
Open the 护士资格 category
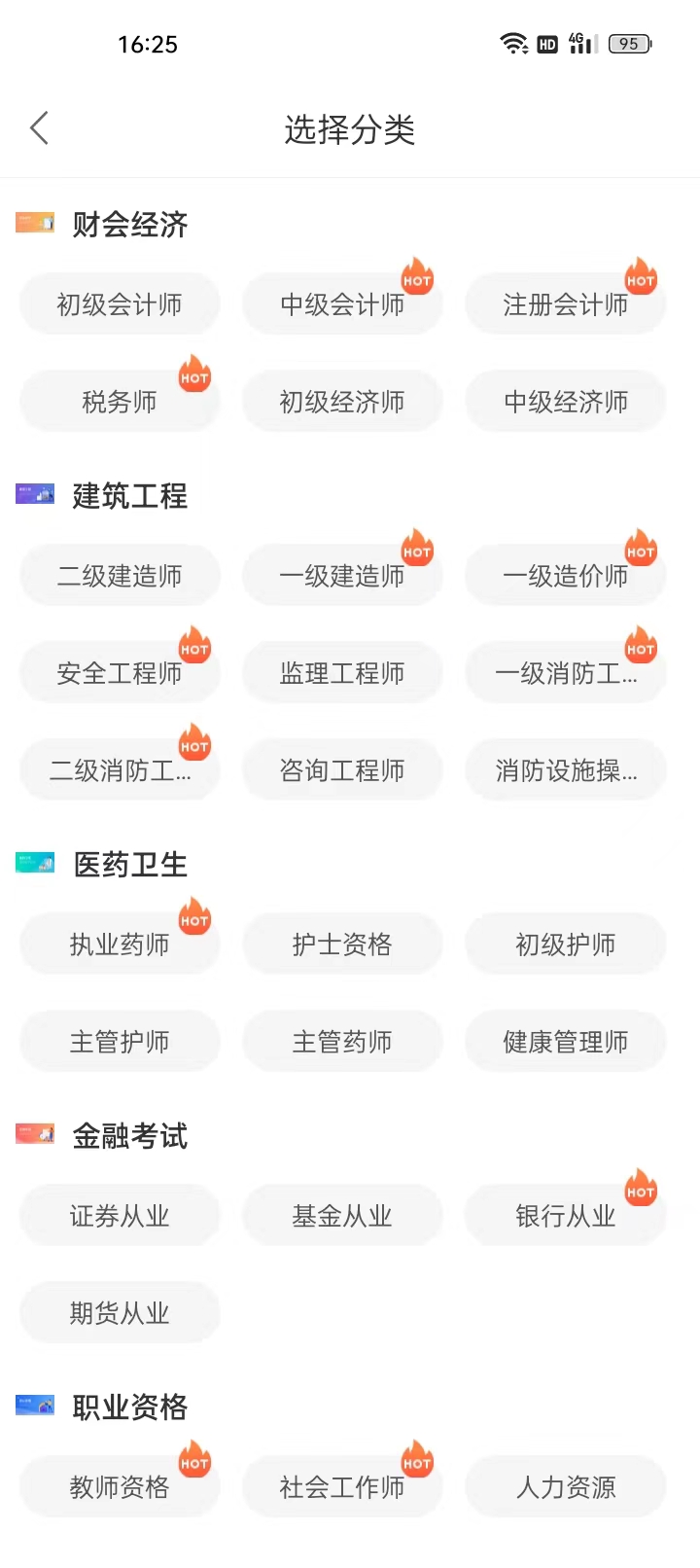pyautogui.click(x=342, y=943)
